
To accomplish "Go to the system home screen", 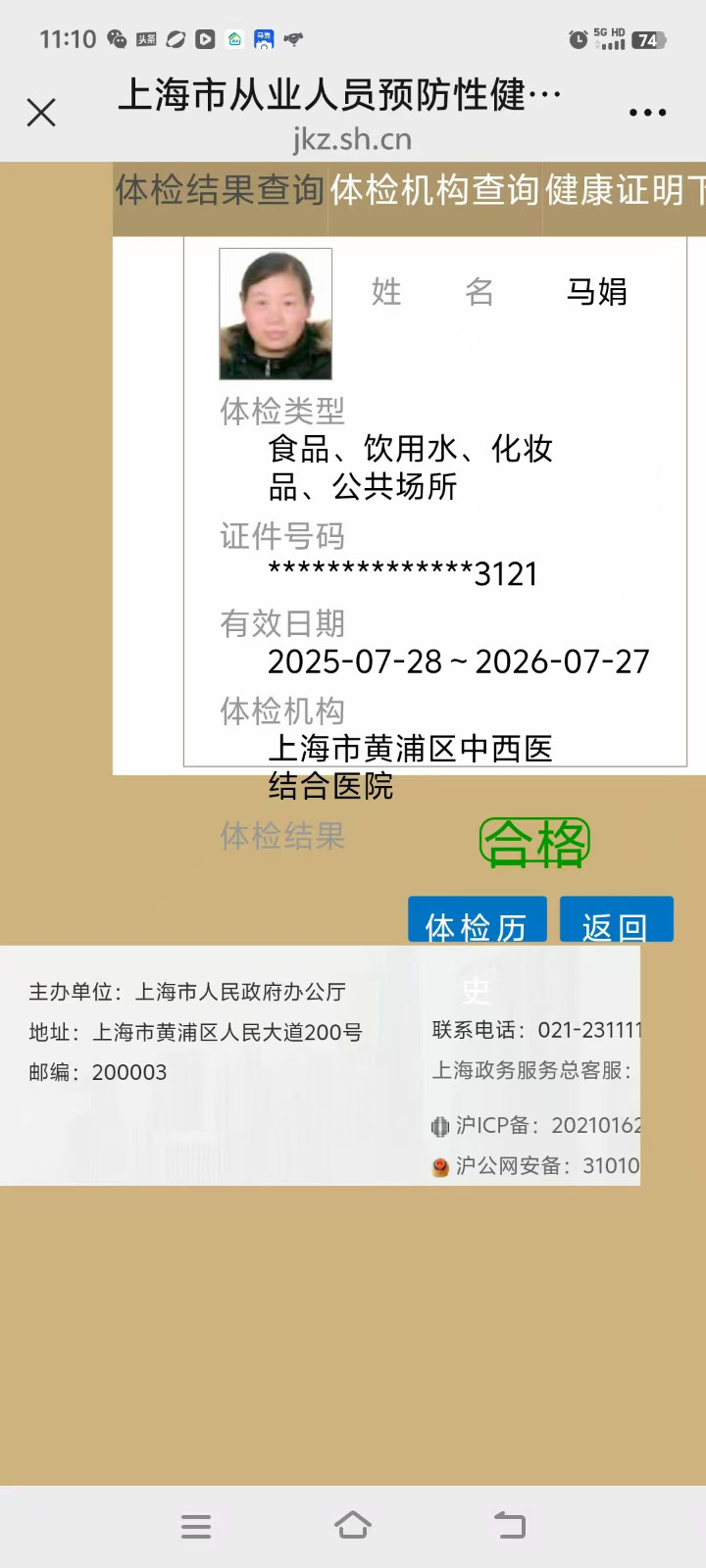I will 353,1526.
